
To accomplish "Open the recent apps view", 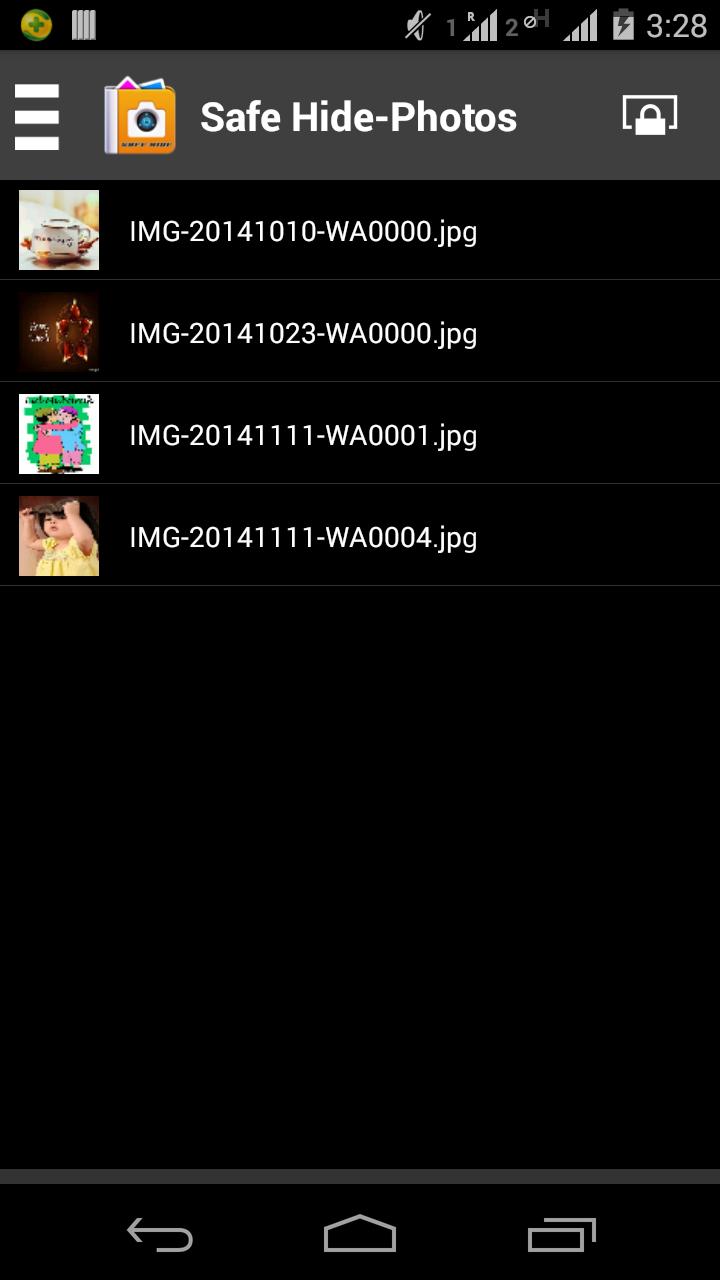I will point(561,1235).
